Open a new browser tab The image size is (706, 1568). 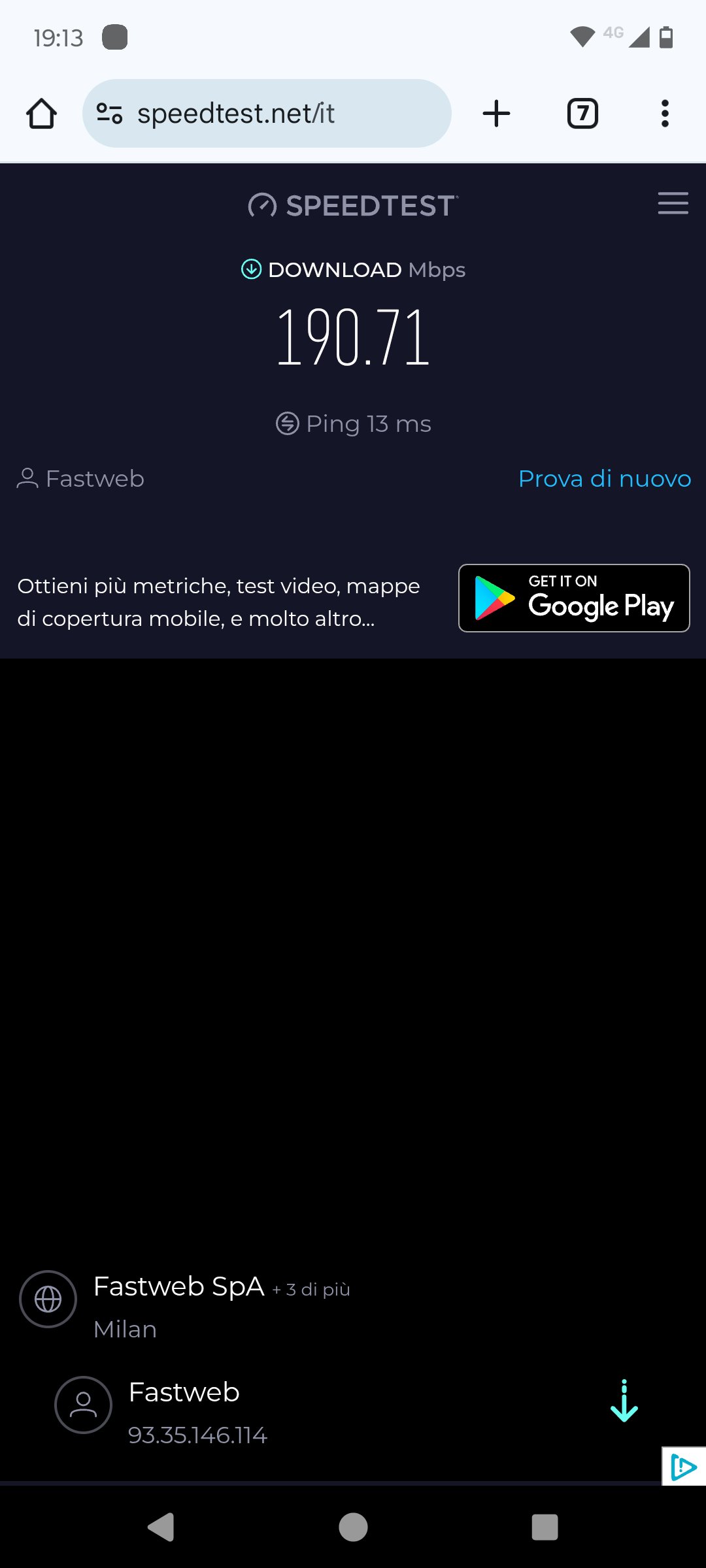pos(496,114)
